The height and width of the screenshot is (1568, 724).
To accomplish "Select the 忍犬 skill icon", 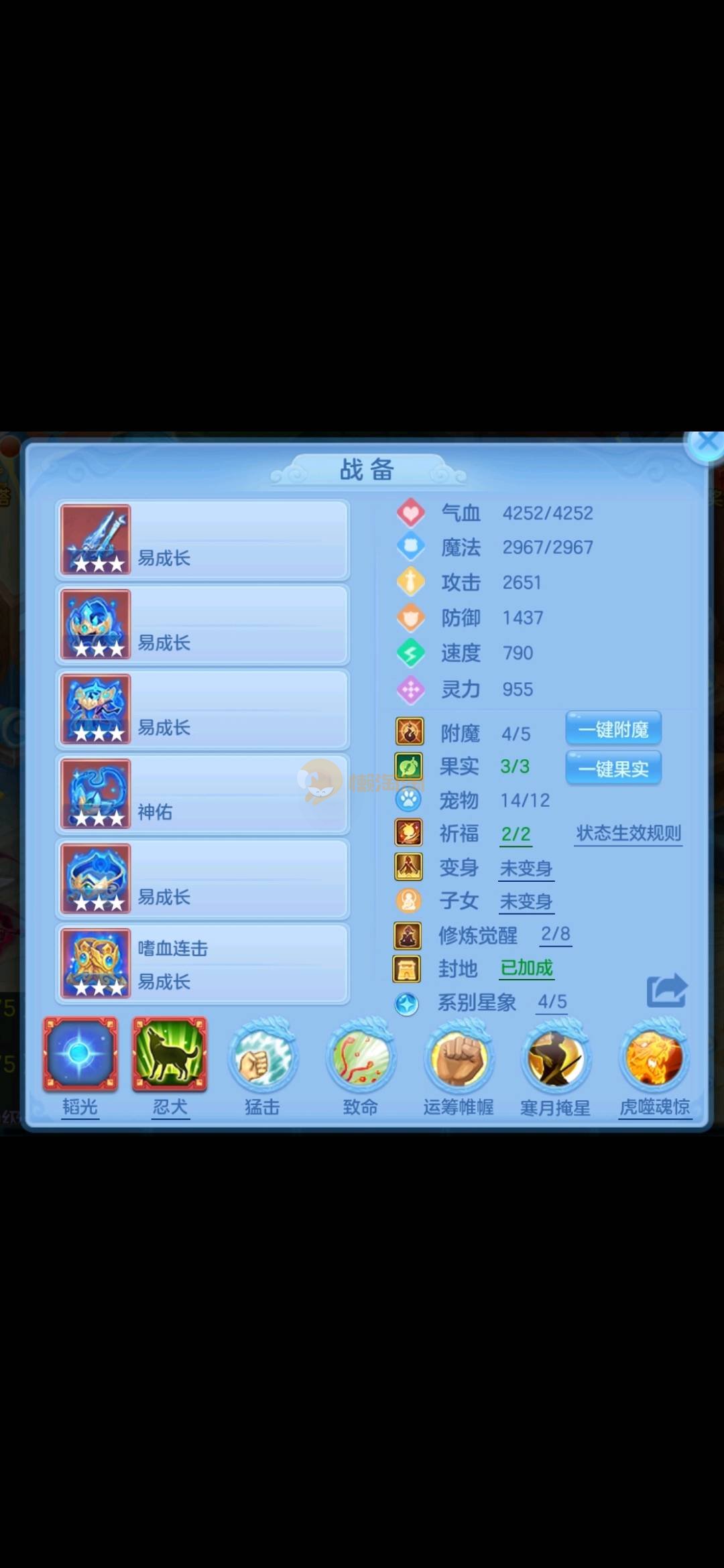I will [x=170, y=1055].
